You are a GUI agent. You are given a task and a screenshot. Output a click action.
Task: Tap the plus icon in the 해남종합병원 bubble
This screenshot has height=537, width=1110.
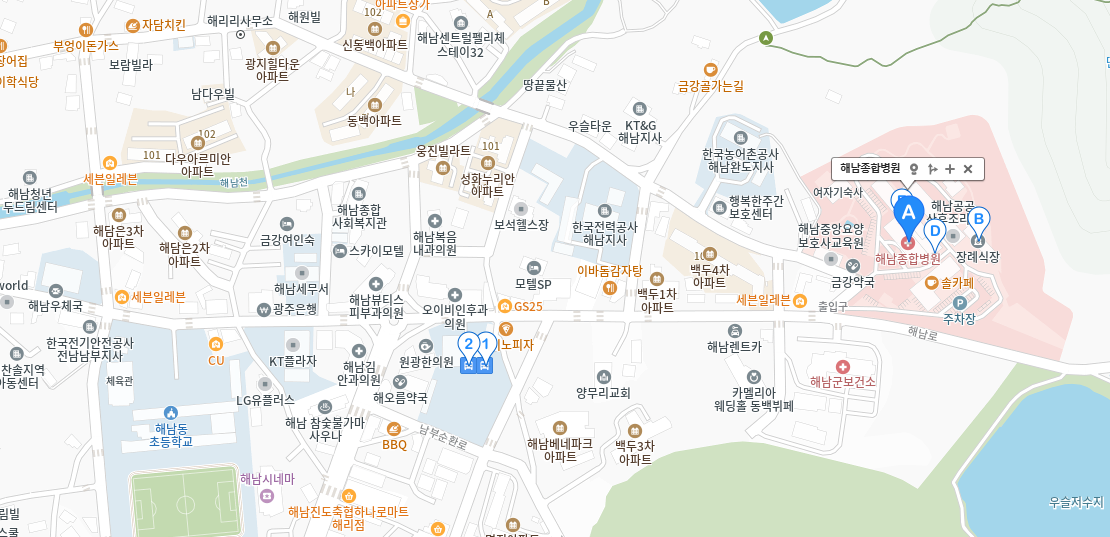pos(950,169)
